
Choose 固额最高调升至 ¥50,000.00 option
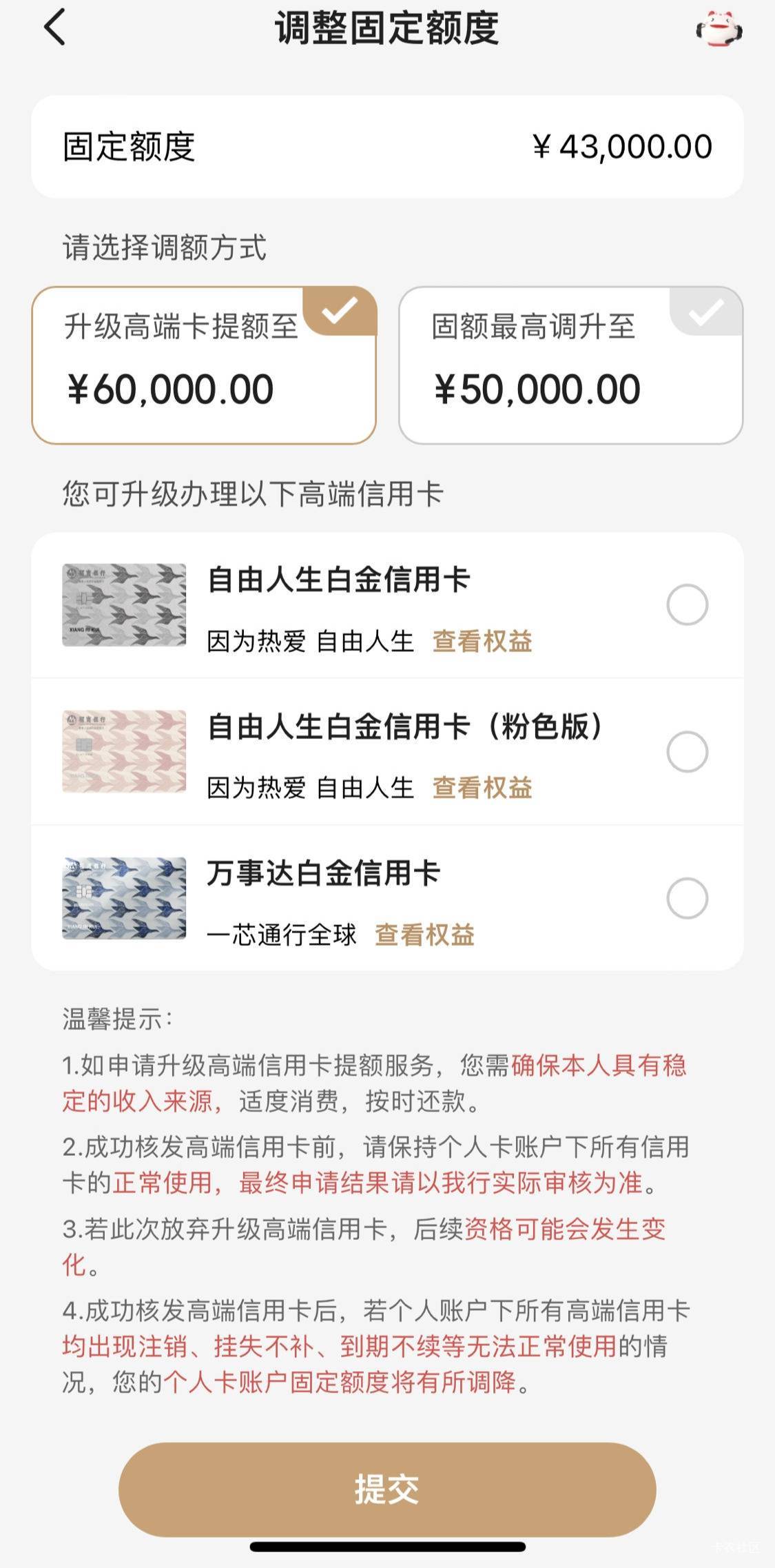(570, 365)
